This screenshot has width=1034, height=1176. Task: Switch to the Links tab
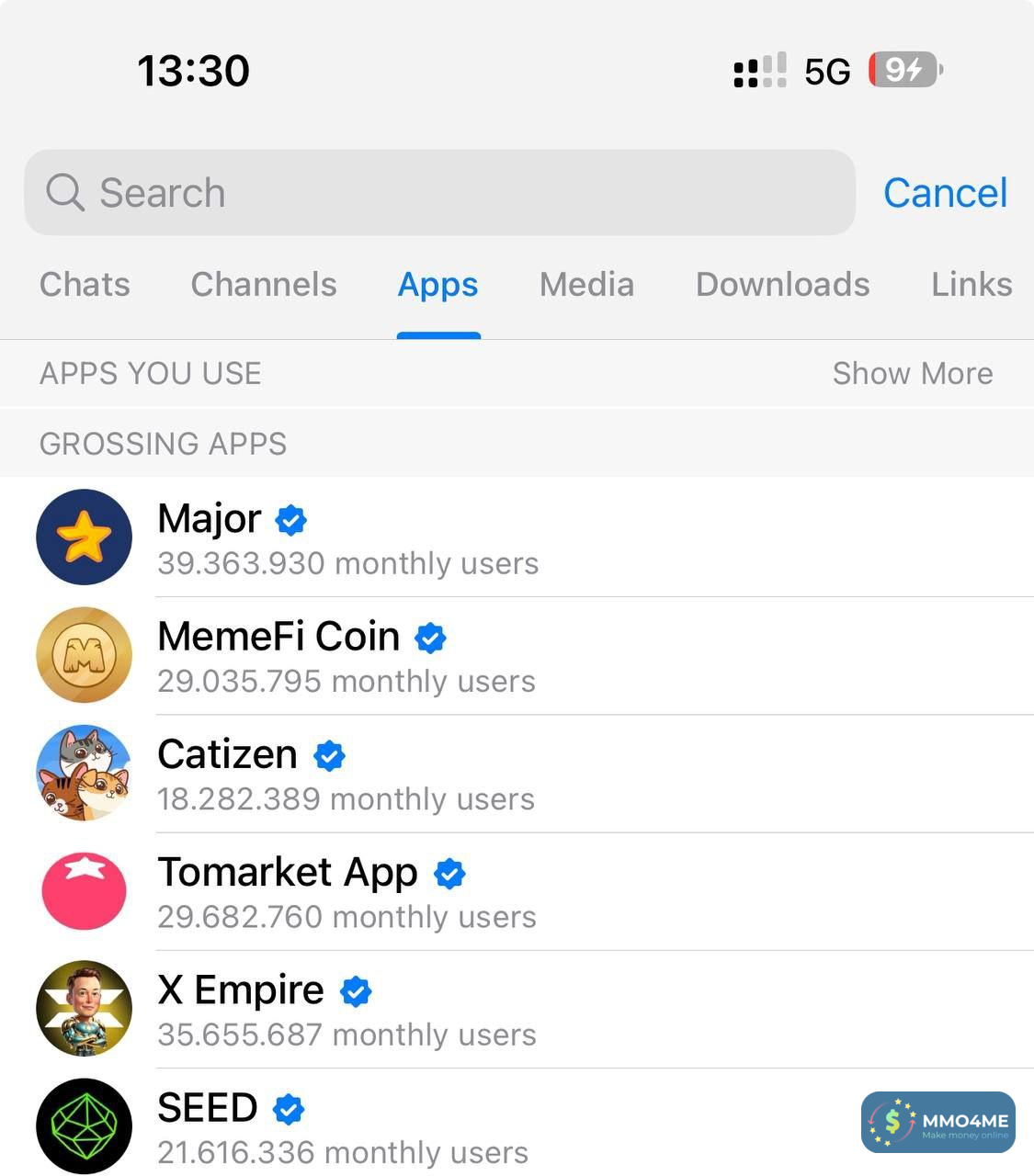pyautogui.click(x=972, y=285)
